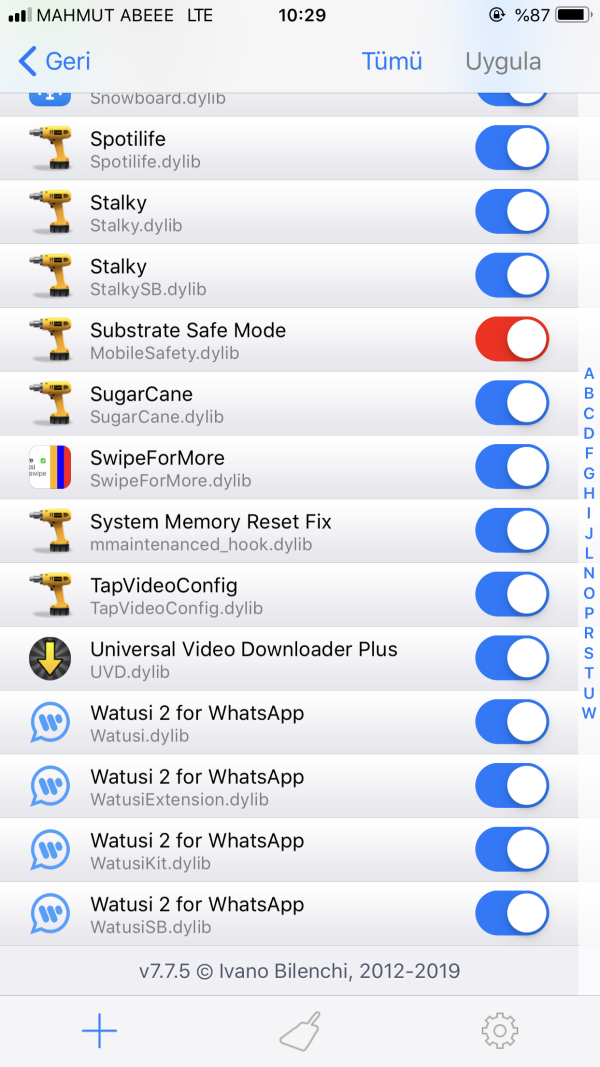600x1067 pixels.
Task: Tap the plus icon in bottom toolbar
Action: coord(99,1031)
